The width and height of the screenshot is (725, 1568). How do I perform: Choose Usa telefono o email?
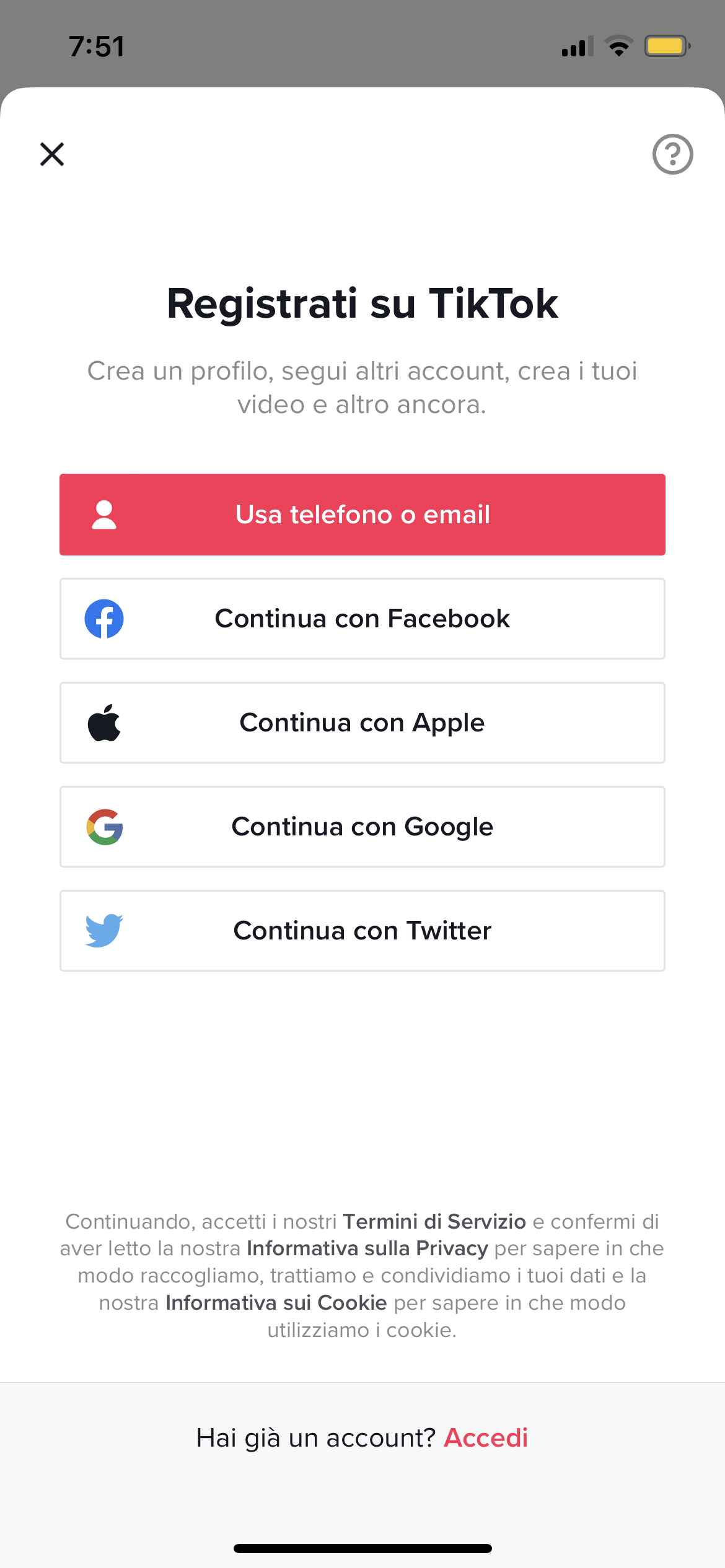pos(362,515)
